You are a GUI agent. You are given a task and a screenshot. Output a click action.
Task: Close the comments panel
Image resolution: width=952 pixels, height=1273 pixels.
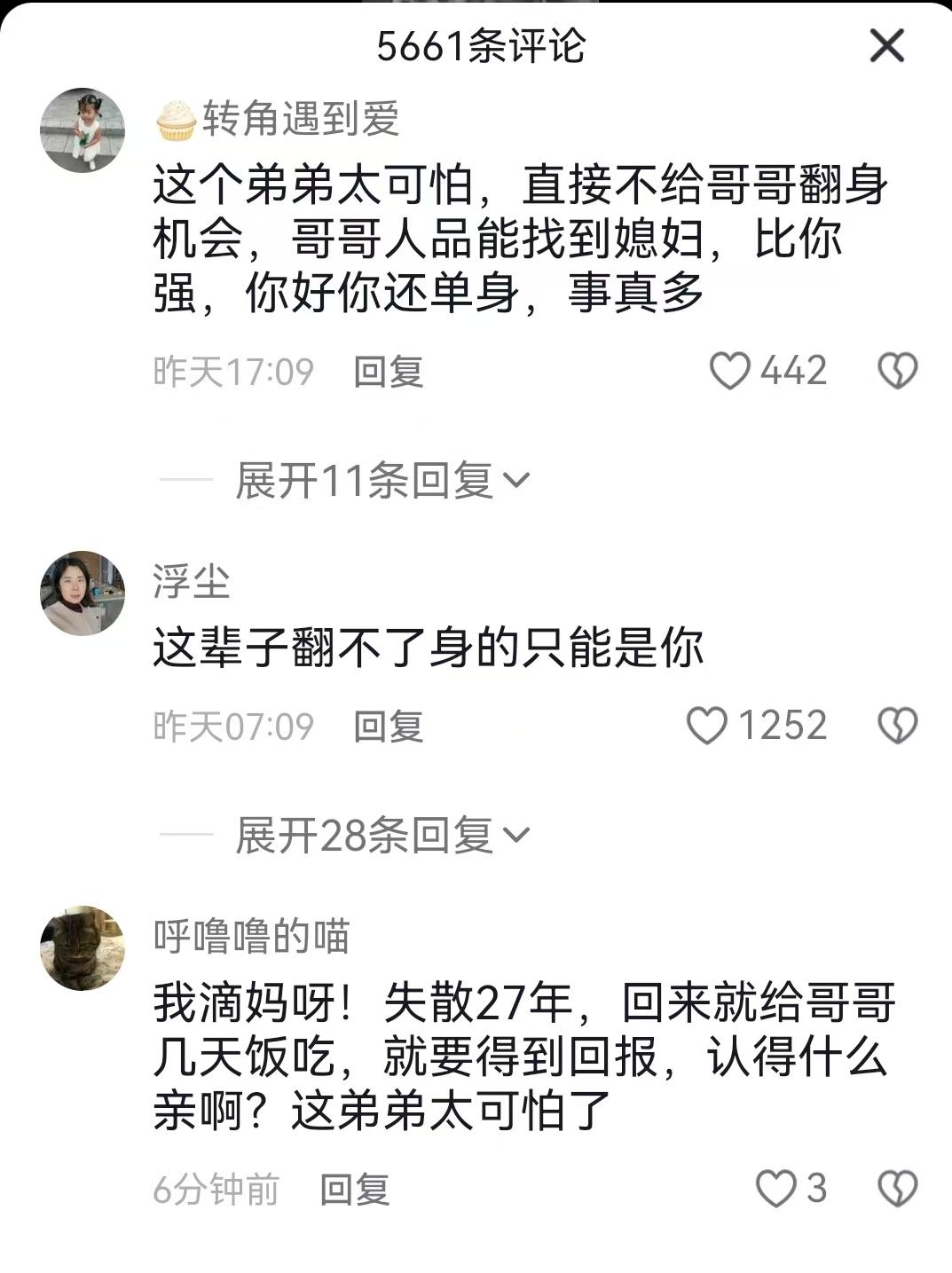click(886, 46)
